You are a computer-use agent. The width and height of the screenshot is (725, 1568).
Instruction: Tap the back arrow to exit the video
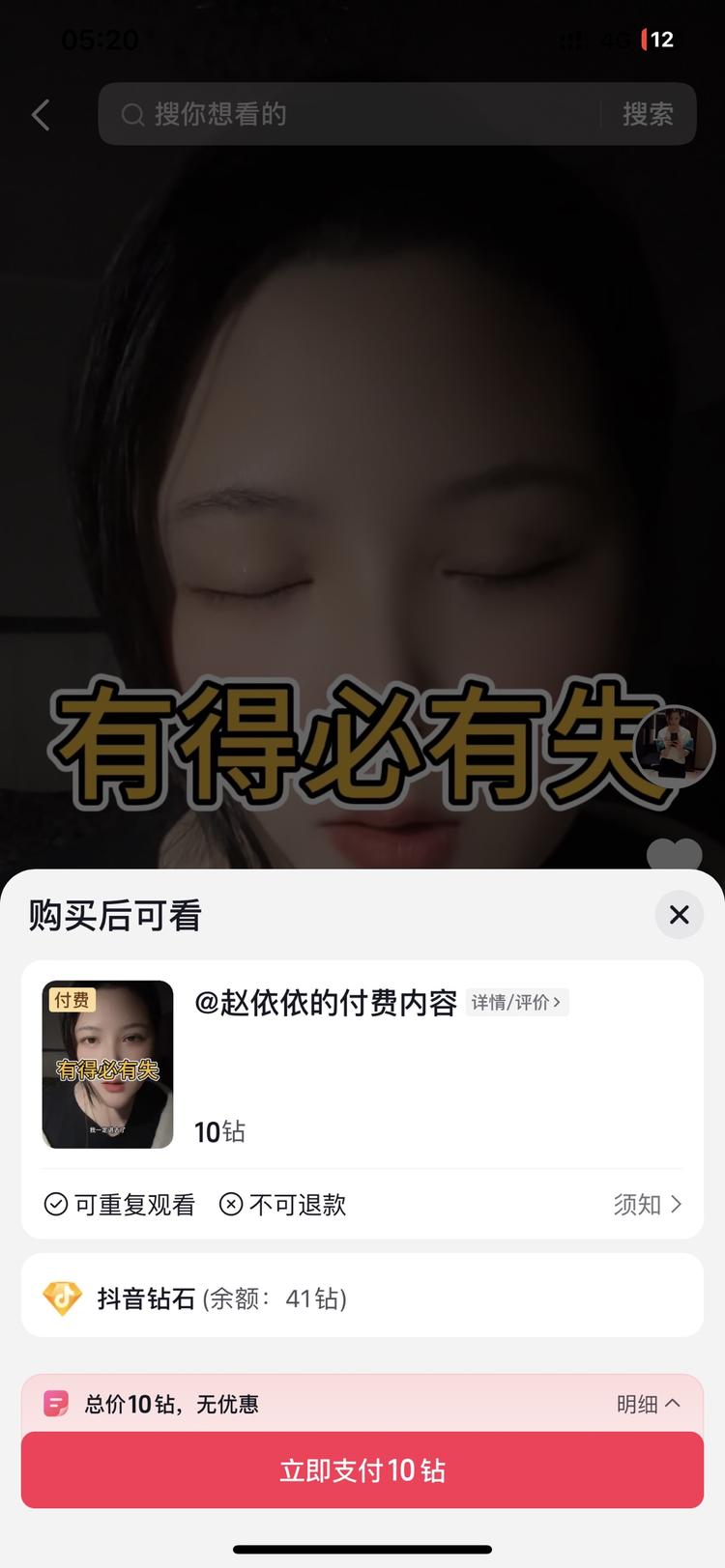point(41,114)
